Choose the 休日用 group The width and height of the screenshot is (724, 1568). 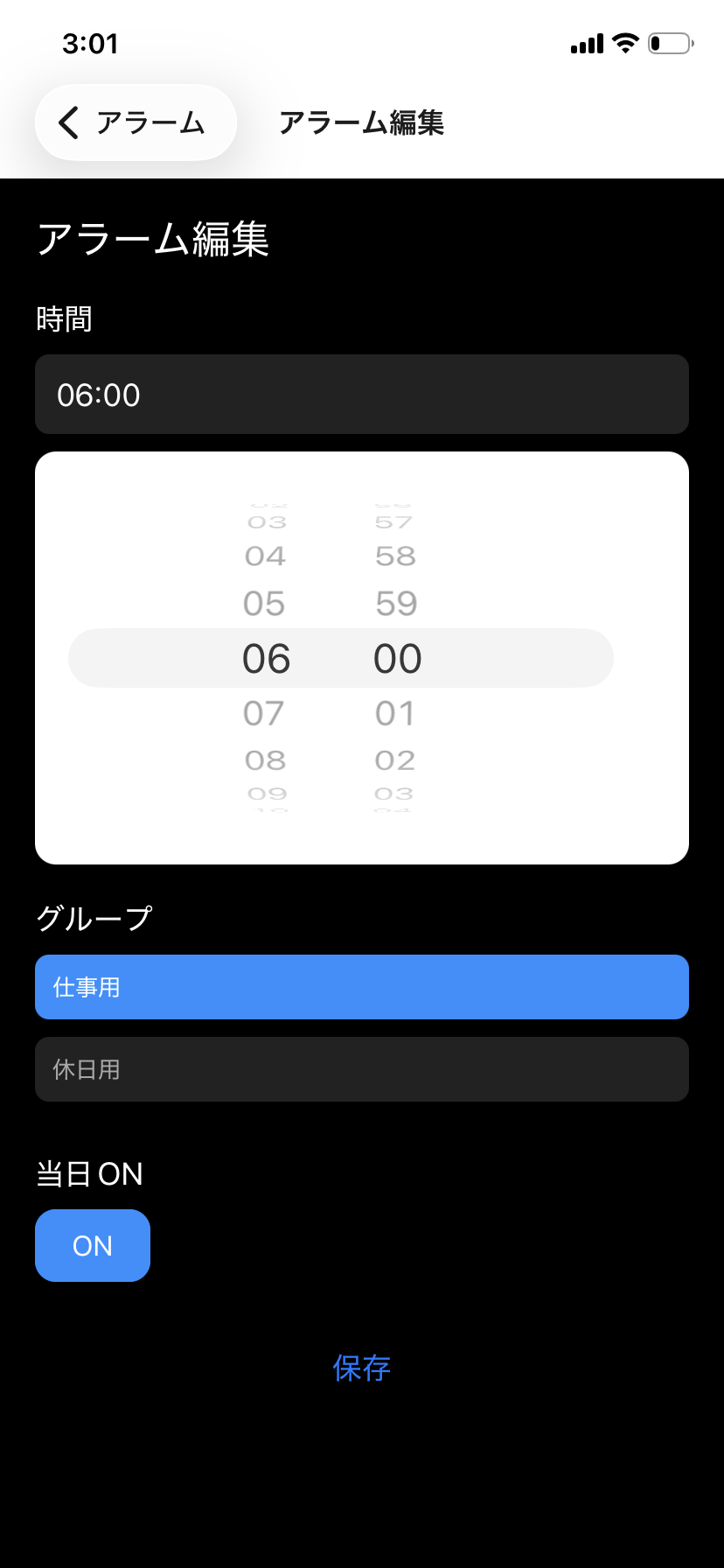(x=362, y=1069)
